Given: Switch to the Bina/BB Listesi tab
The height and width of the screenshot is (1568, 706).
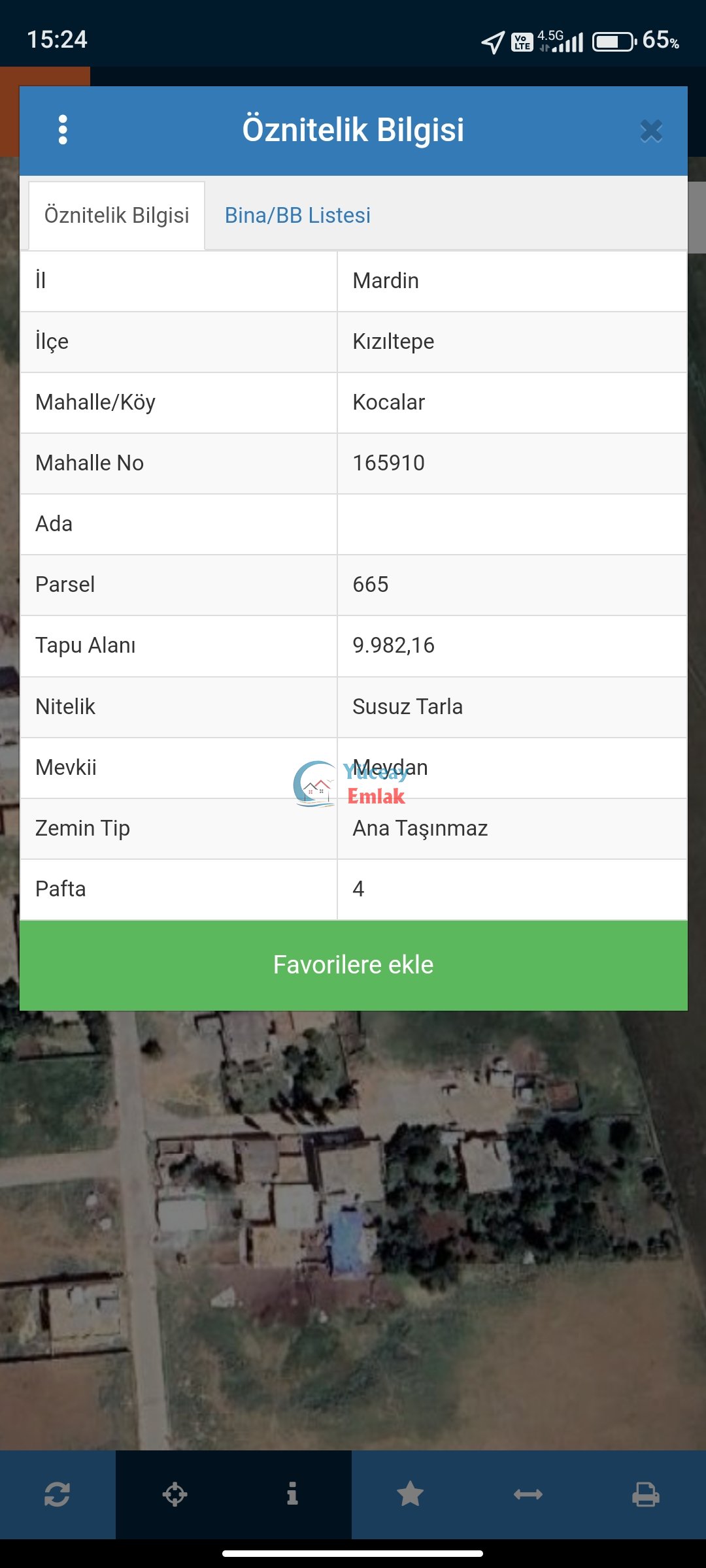Looking at the screenshot, I should (297, 216).
